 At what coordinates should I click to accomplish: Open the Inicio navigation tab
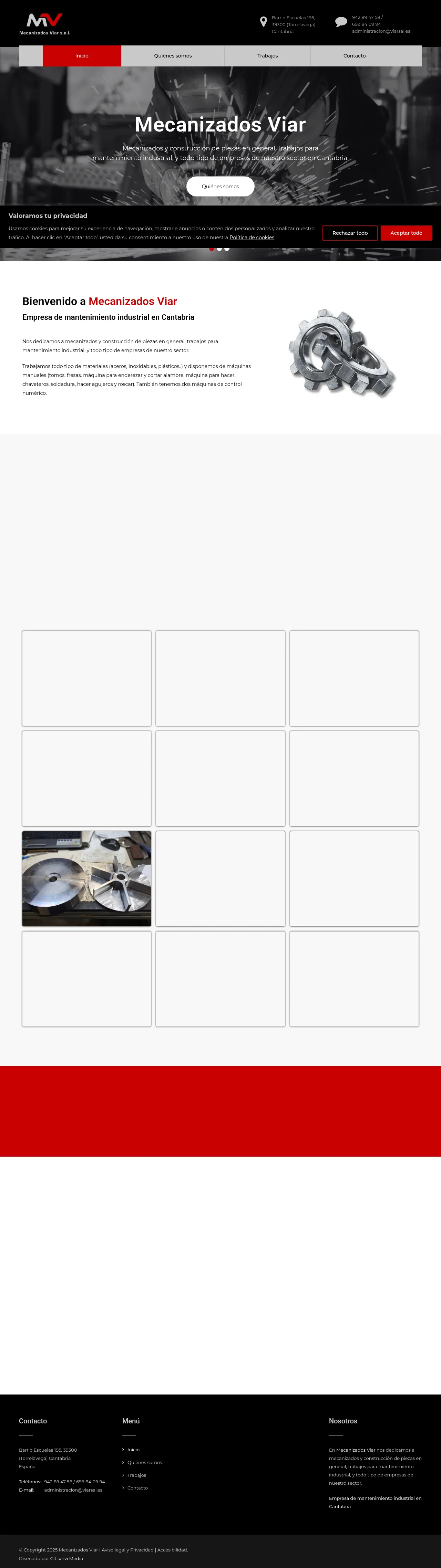82,56
